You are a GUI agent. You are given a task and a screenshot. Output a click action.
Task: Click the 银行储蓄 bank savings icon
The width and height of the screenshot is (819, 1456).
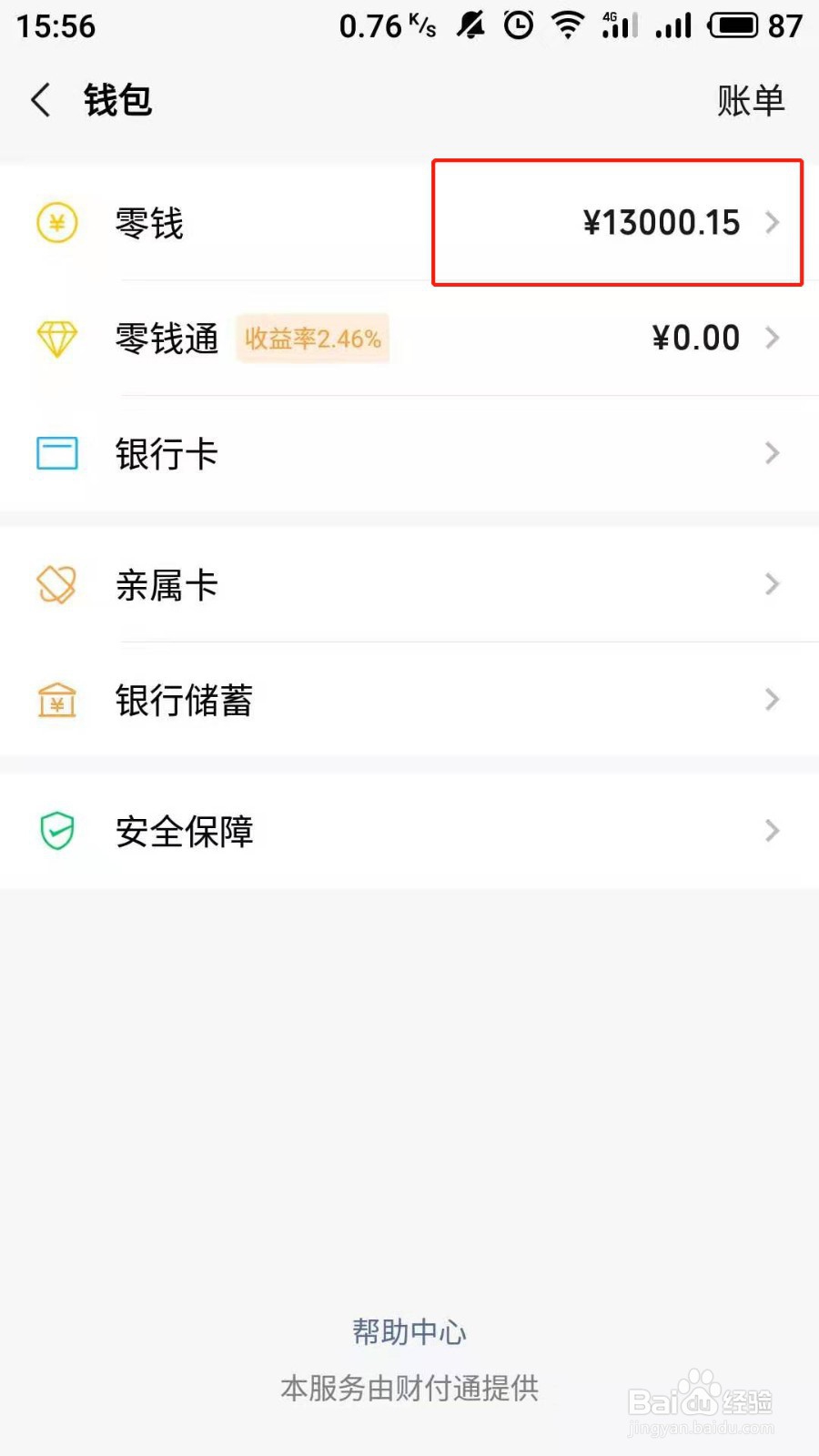coord(56,701)
